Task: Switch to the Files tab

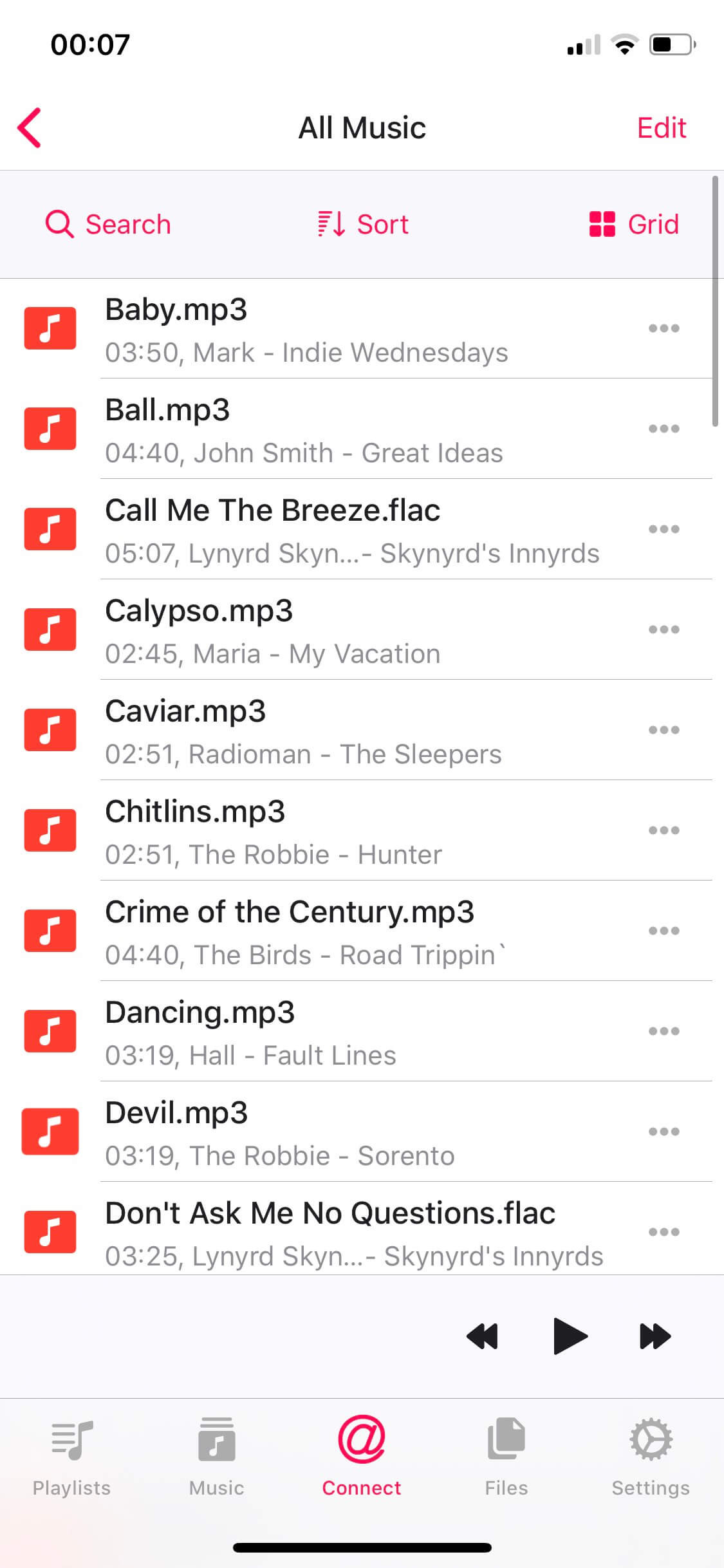Action: (506, 1456)
